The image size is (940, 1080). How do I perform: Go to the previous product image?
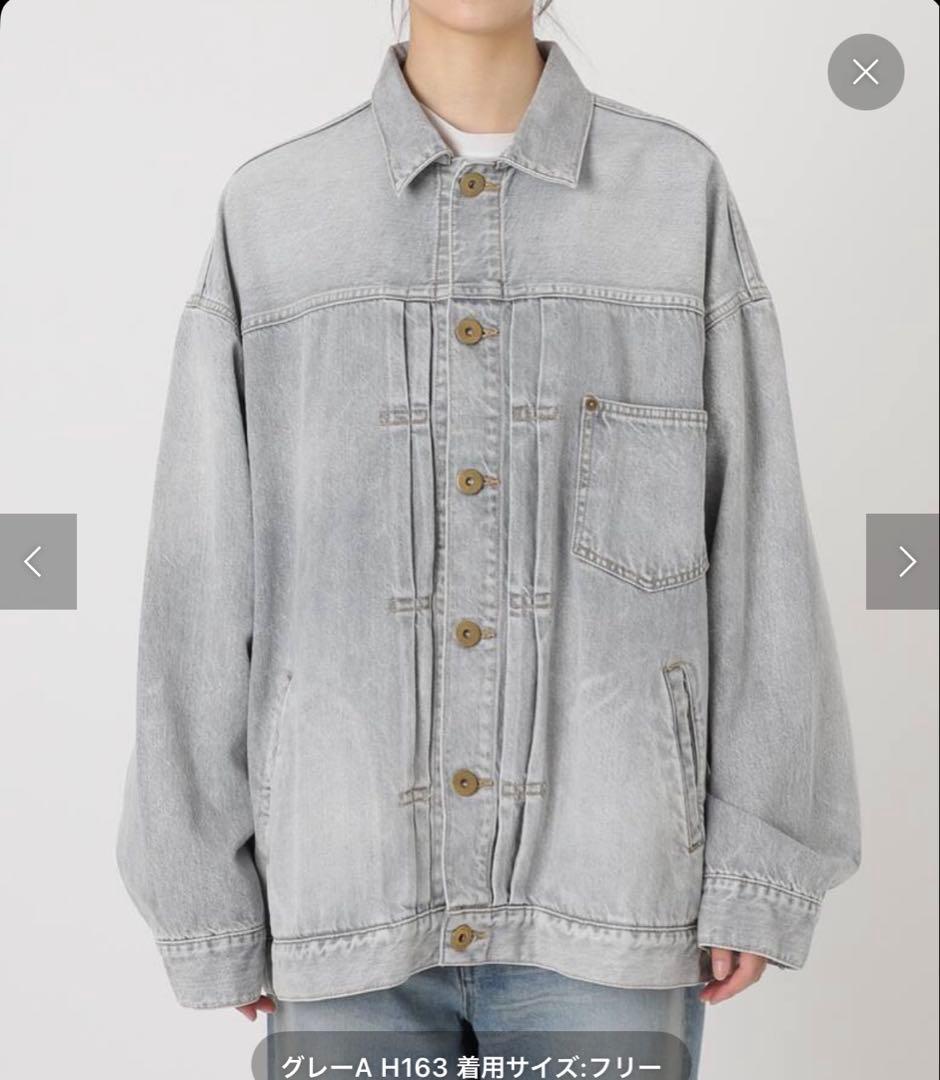click(x=37, y=561)
